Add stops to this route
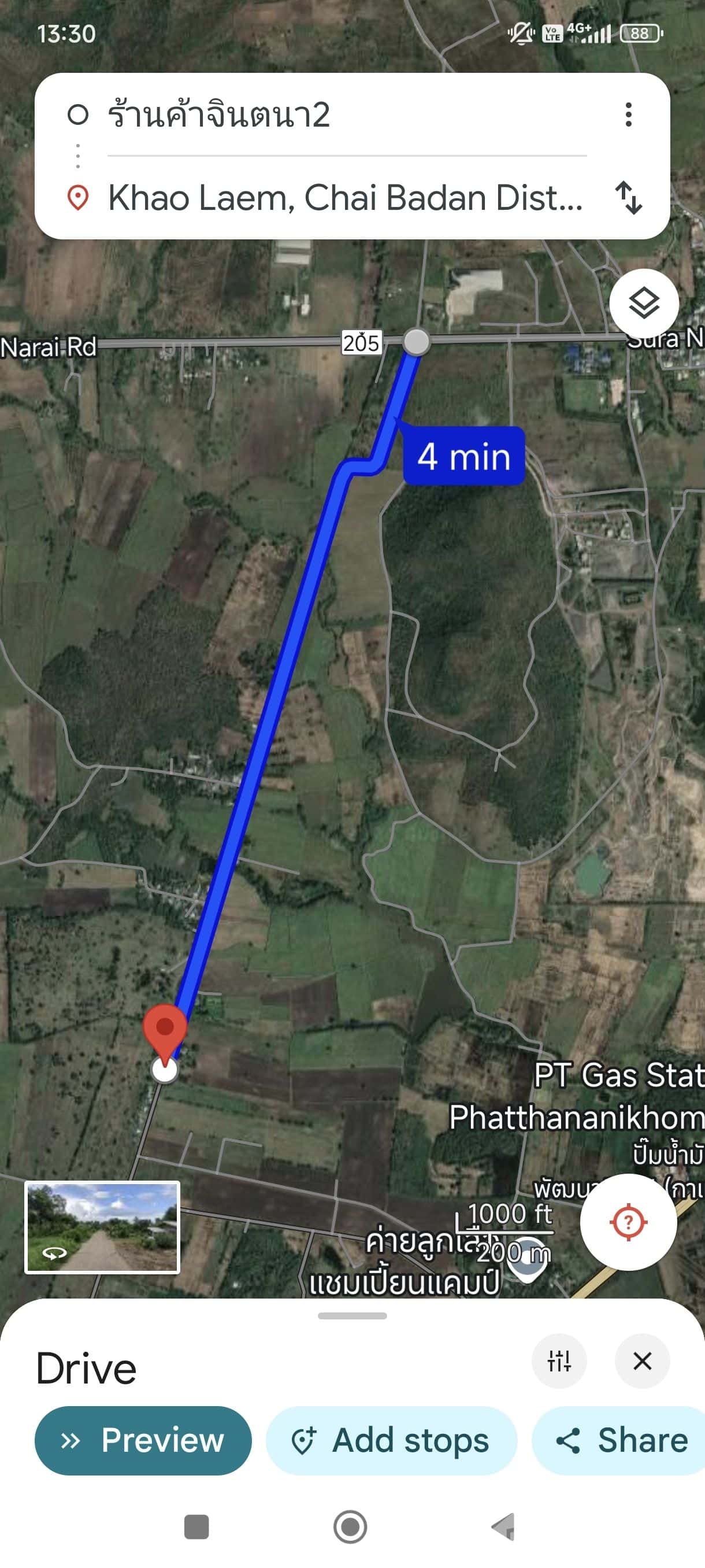The width and height of the screenshot is (705, 1568). [x=391, y=1440]
